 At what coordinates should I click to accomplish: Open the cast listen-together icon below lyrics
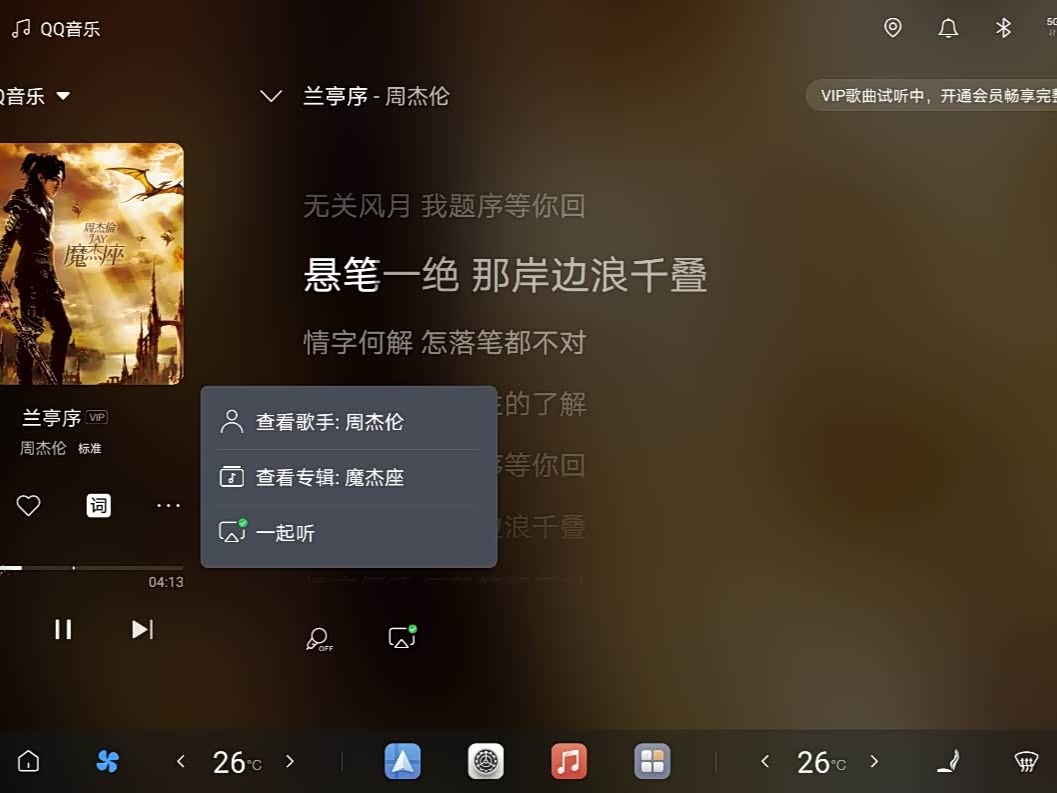pos(402,637)
